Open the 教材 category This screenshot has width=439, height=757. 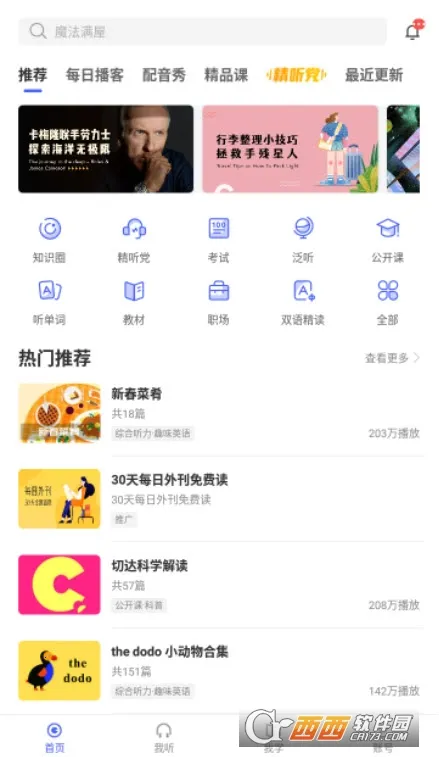(x=134, y=302)
